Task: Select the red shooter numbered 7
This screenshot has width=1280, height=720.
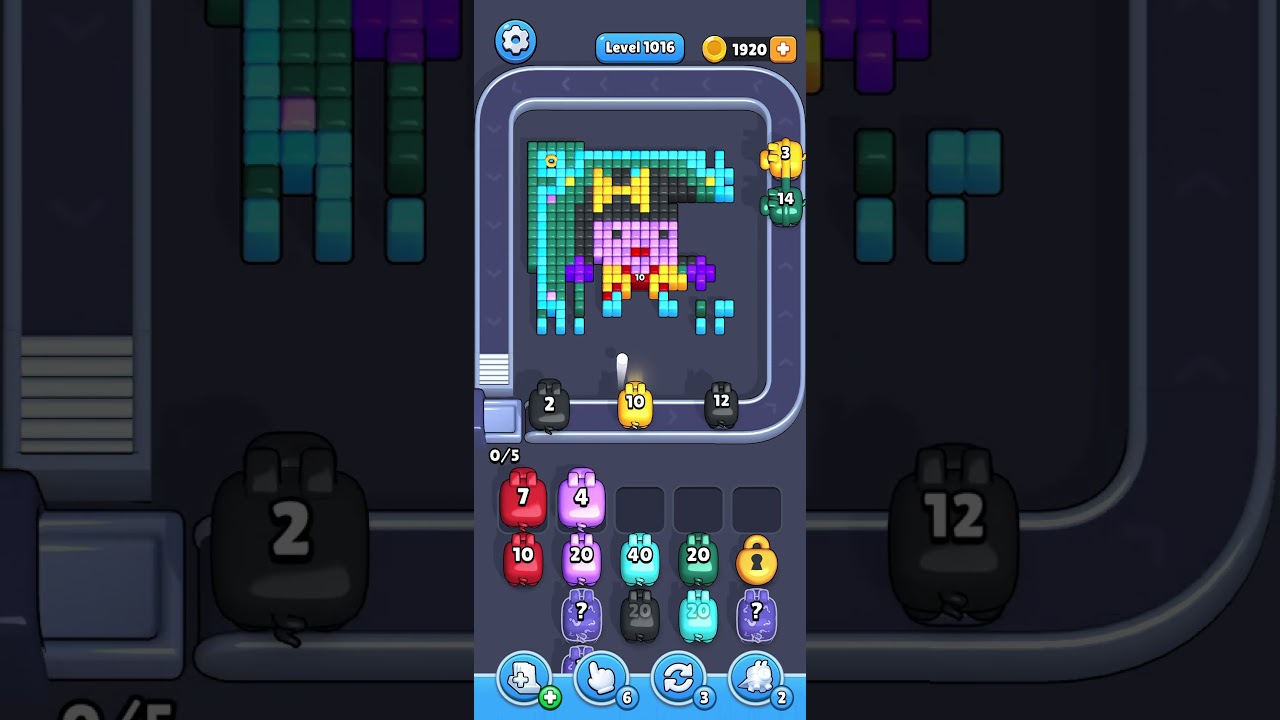Action: click(x=523, y=498)
